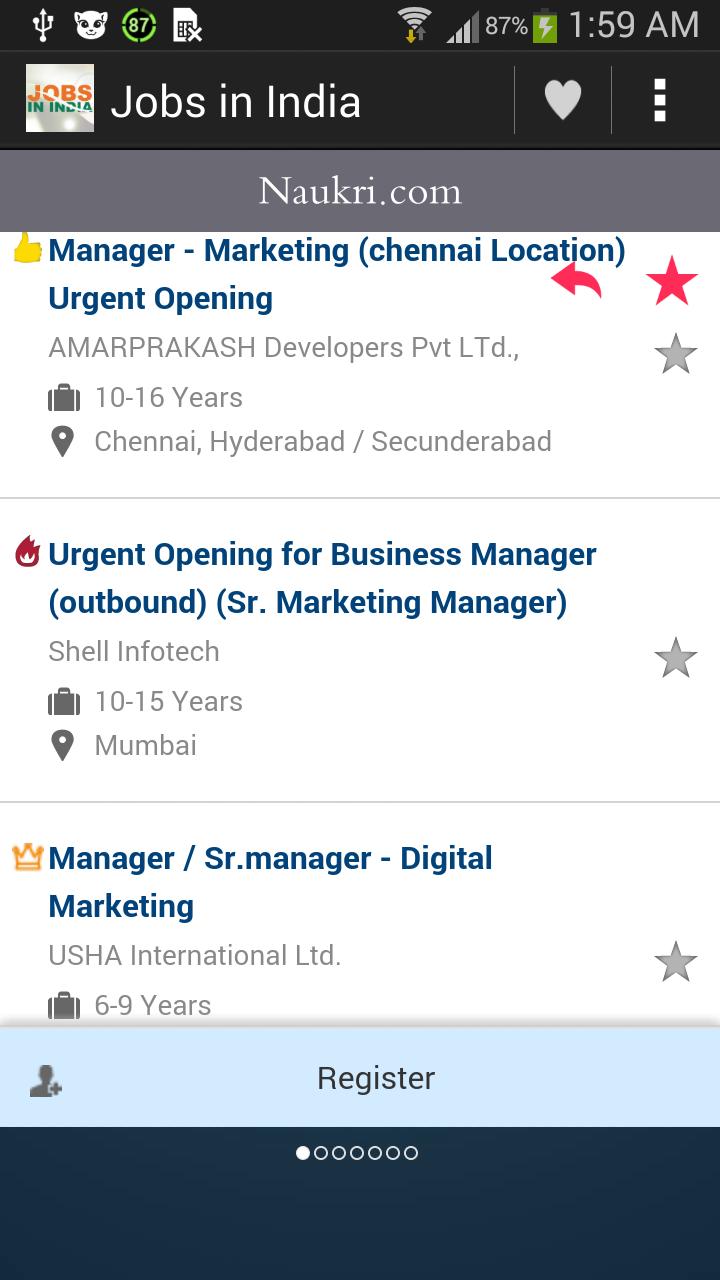Star the USHA International job
Screen dimensions: 720x1280
pos(675,962)
